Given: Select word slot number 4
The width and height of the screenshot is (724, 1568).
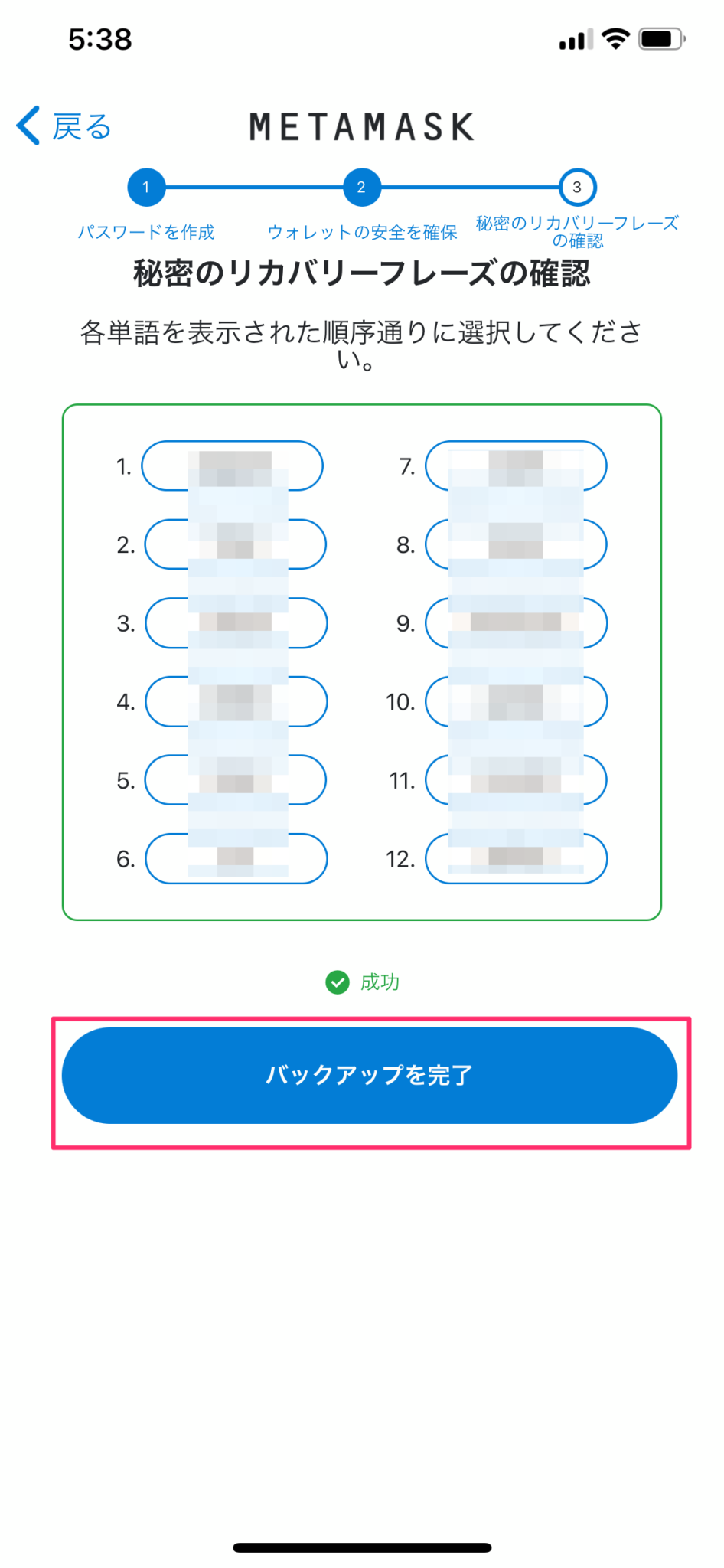Looking at the screenshot, I should pos(236,701).
